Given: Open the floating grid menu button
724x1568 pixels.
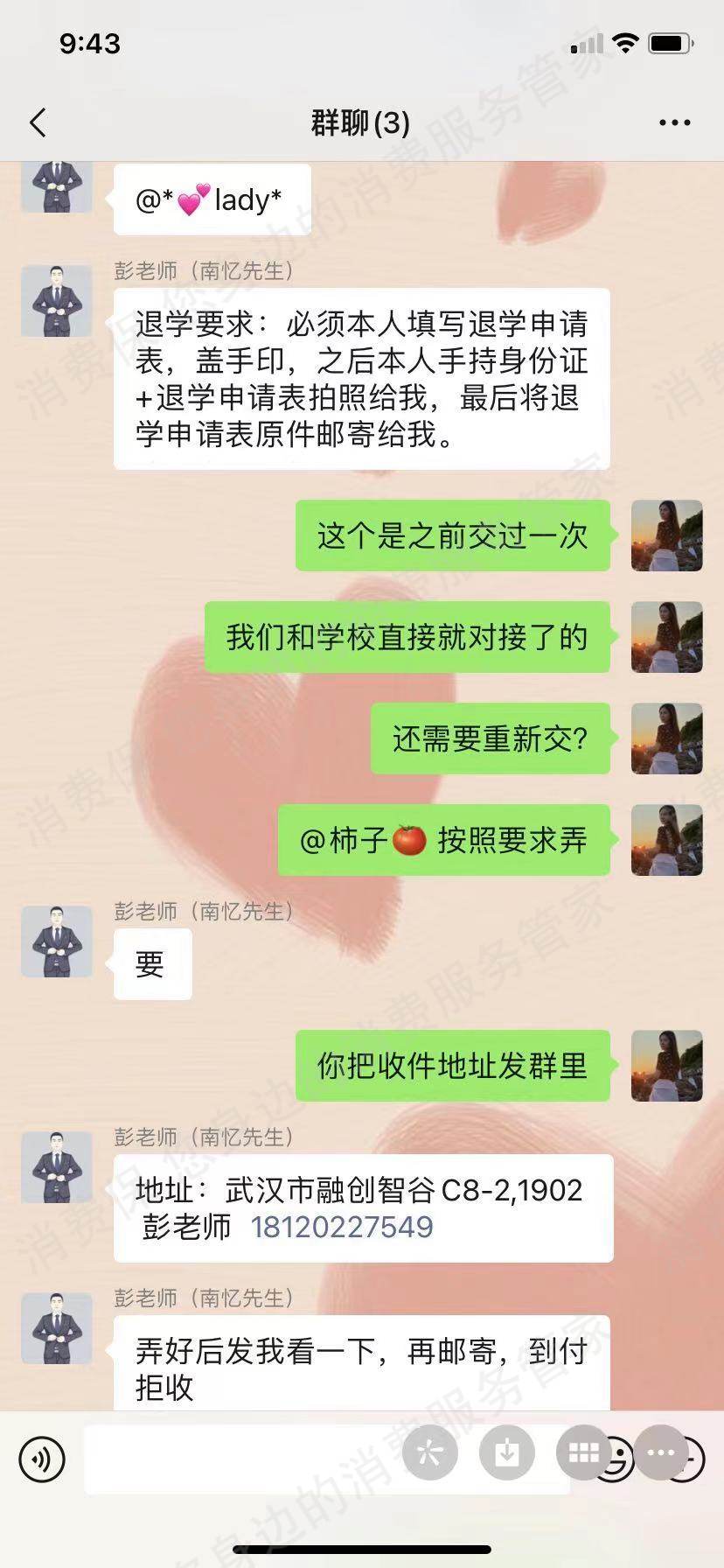Looking at the screenshot, I should tap(583, 1453).
